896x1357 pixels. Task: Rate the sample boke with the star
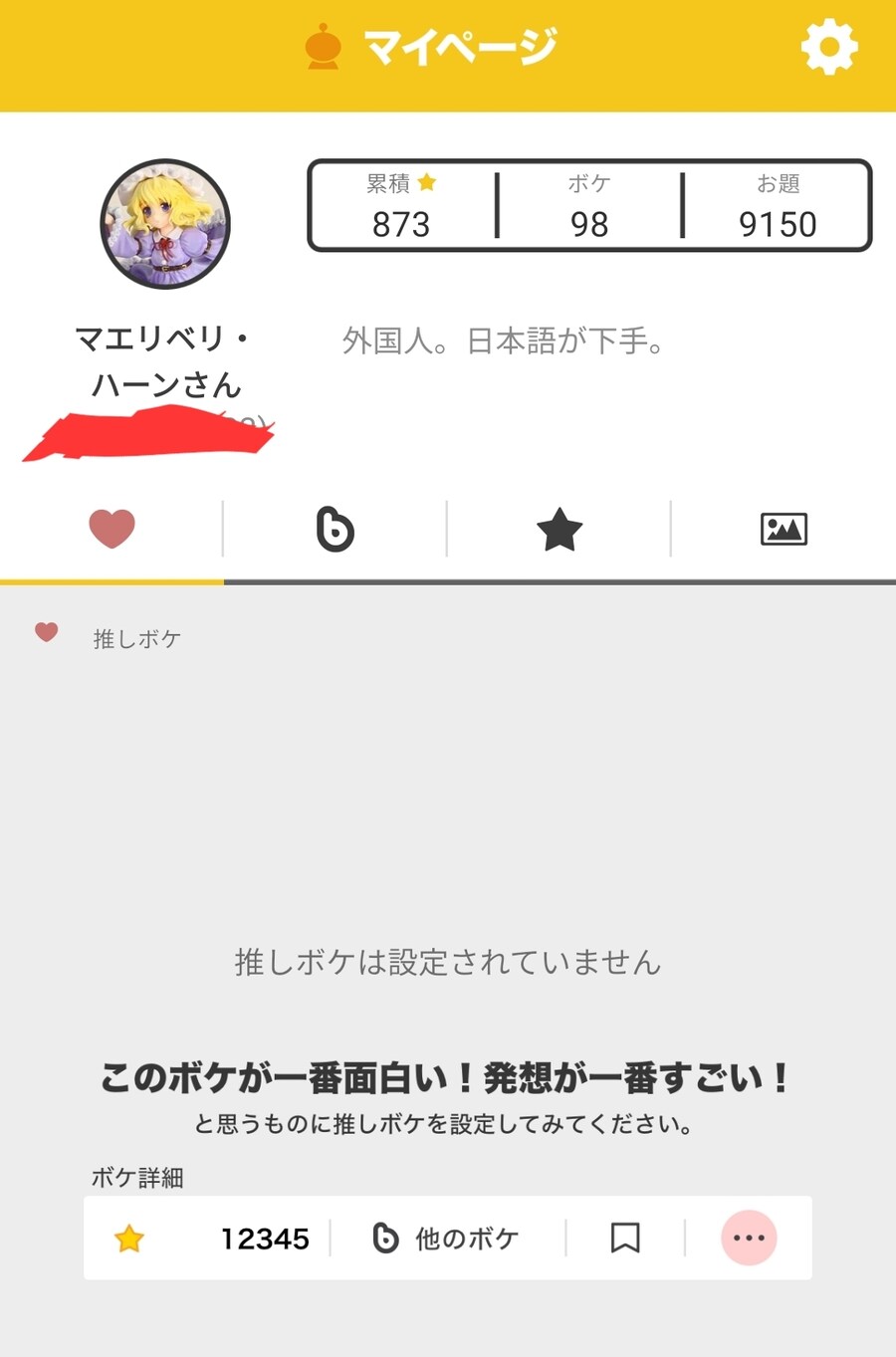[x=129, y=1239]
